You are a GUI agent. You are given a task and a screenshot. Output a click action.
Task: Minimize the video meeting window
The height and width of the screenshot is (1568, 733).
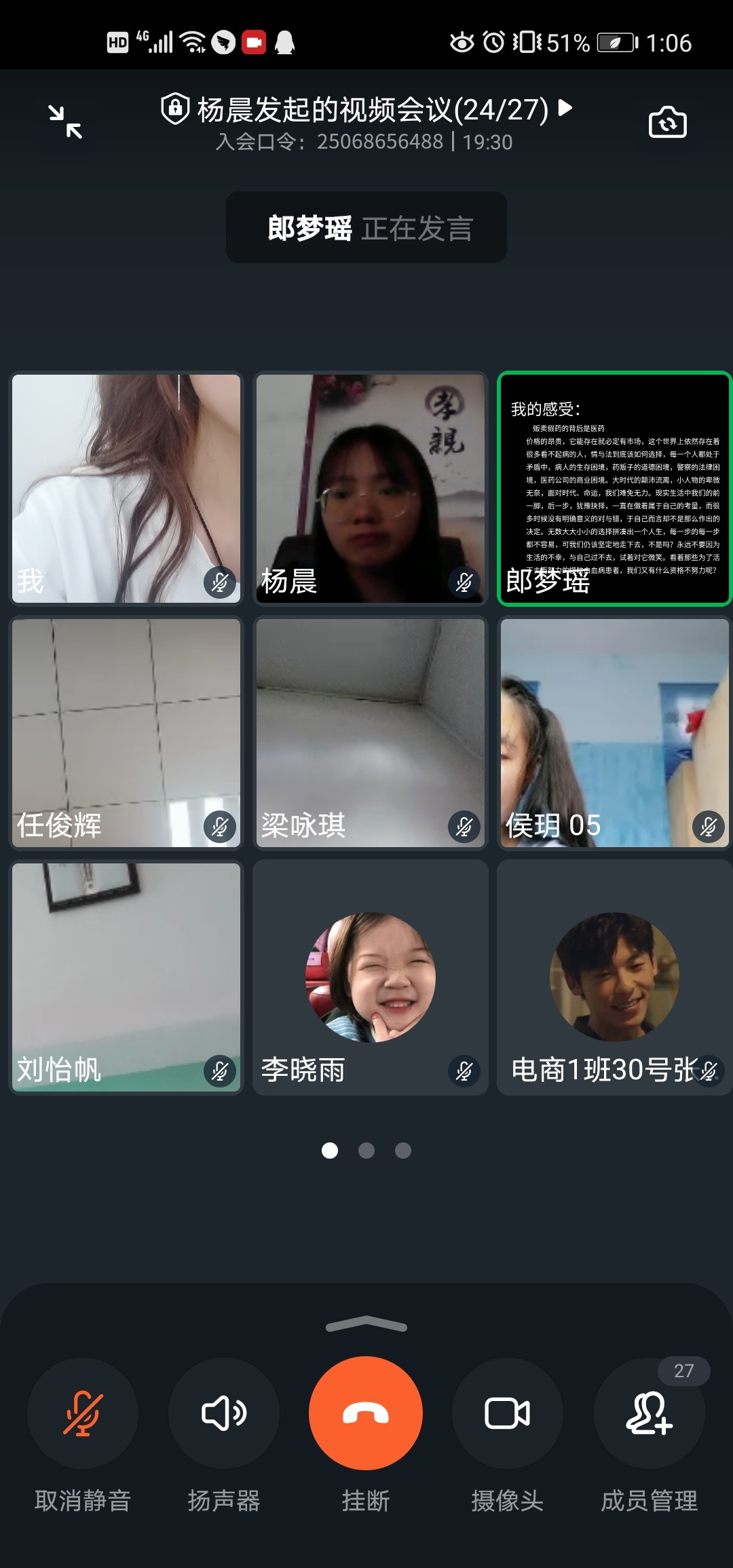click(65, 122)
